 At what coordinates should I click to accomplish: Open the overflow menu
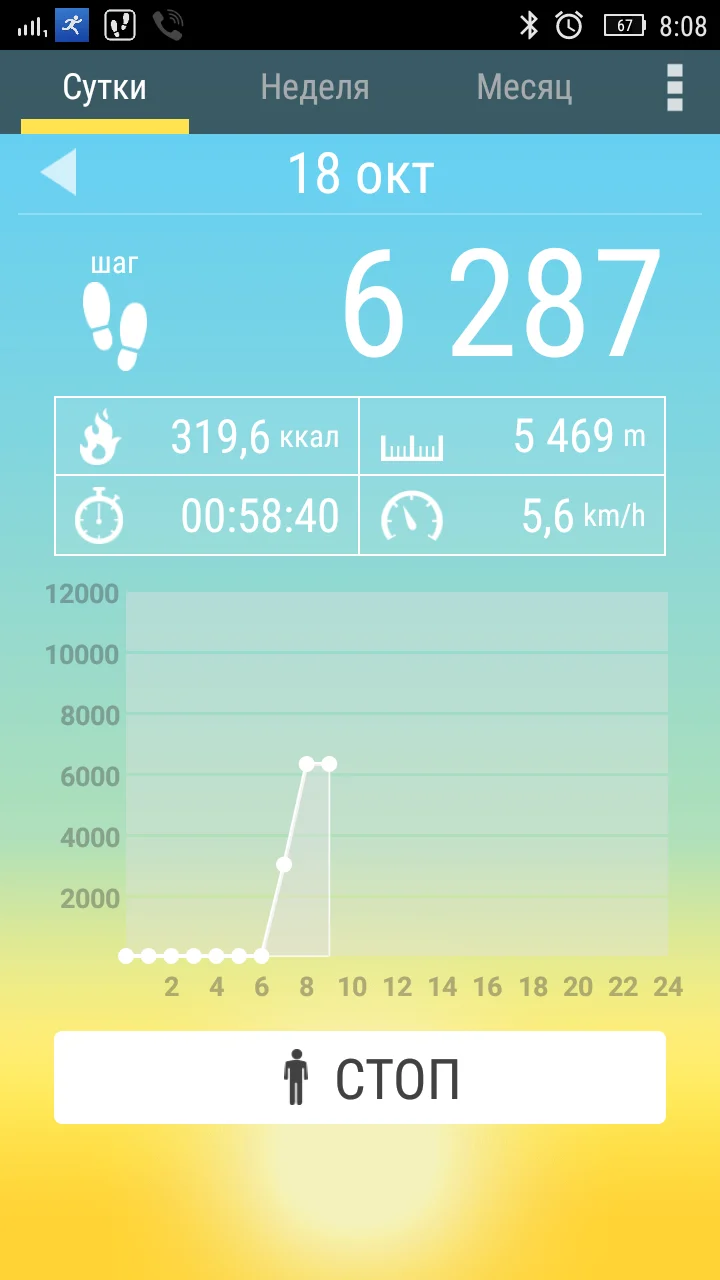(x=675, y=88)
